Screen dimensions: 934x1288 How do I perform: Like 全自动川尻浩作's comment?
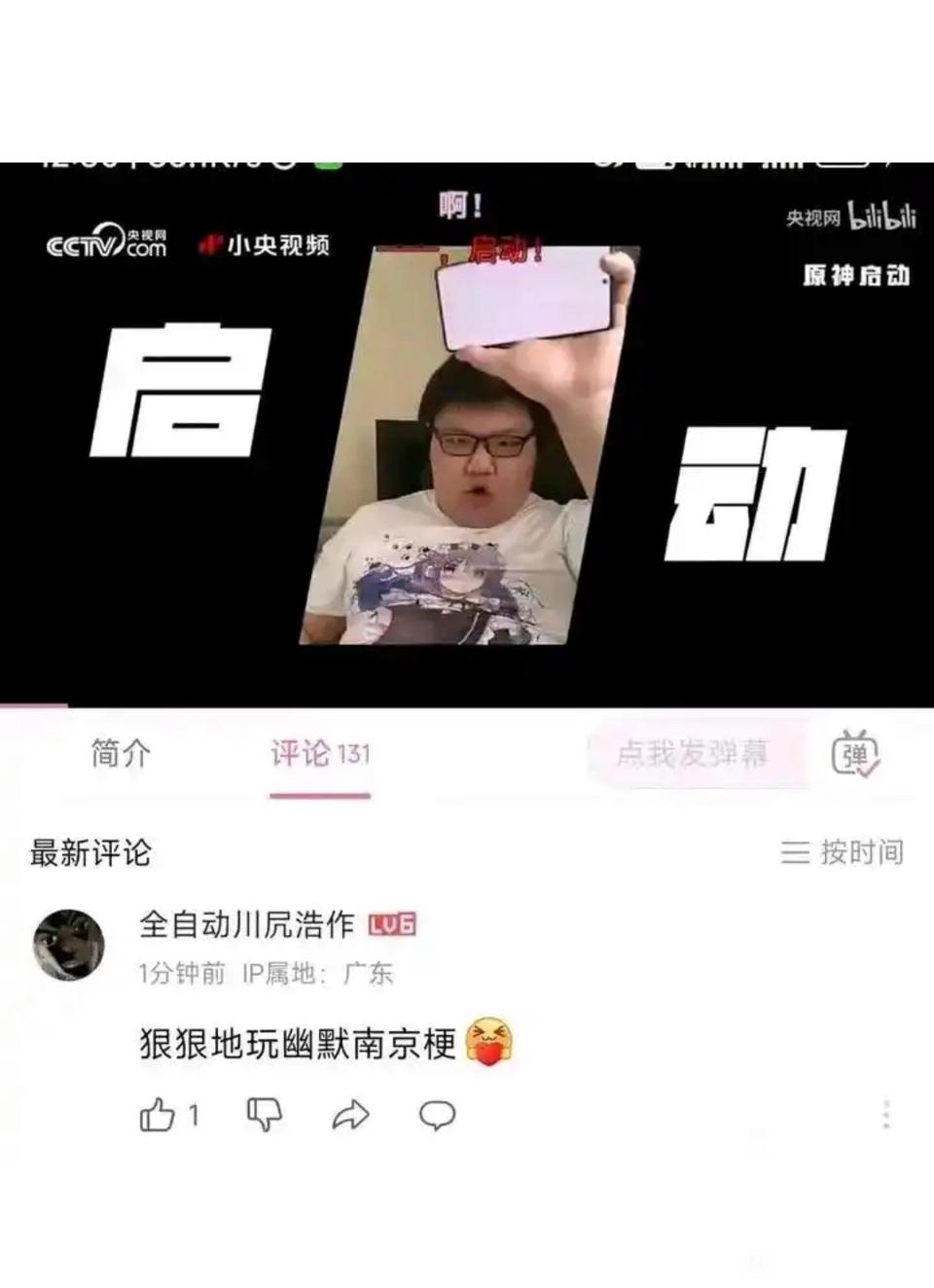tap(159, 1115)
